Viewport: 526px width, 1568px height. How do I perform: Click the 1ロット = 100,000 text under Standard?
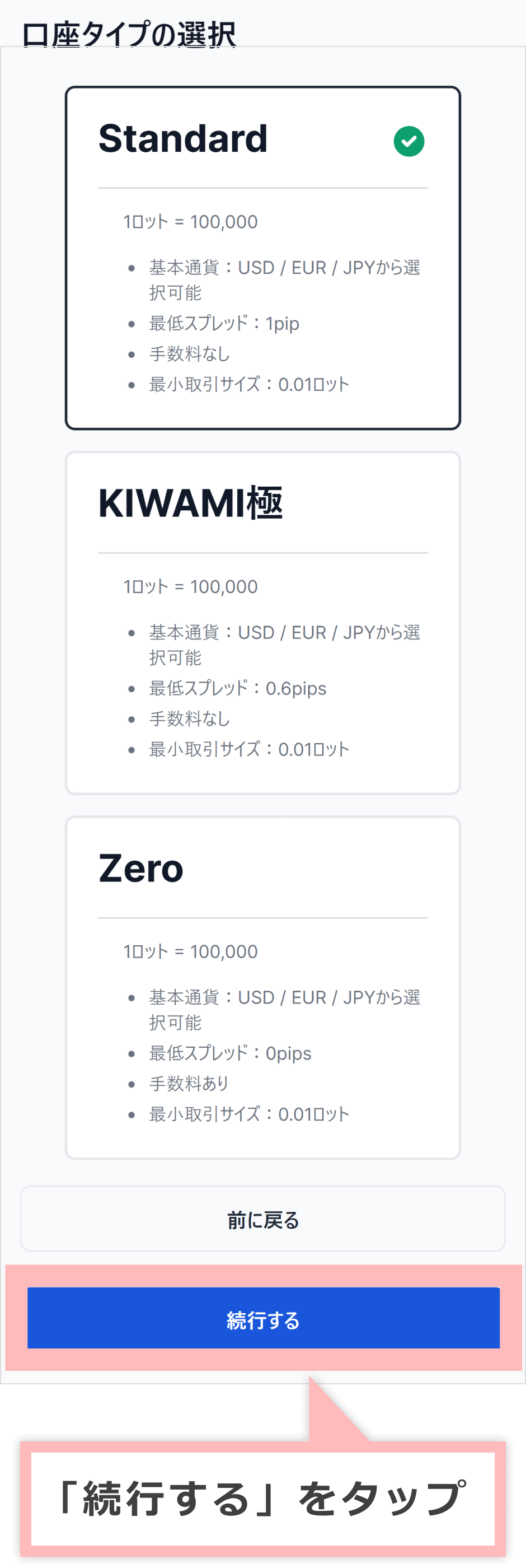(x=190, y=222)
